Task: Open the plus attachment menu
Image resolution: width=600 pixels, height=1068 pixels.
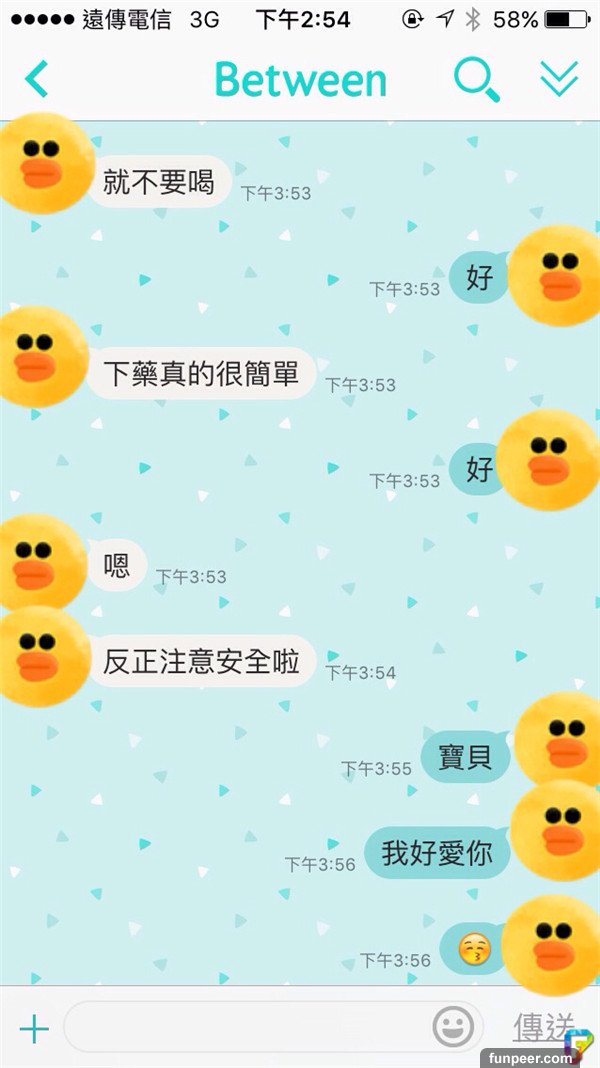Action: (x=34, y=1028)
